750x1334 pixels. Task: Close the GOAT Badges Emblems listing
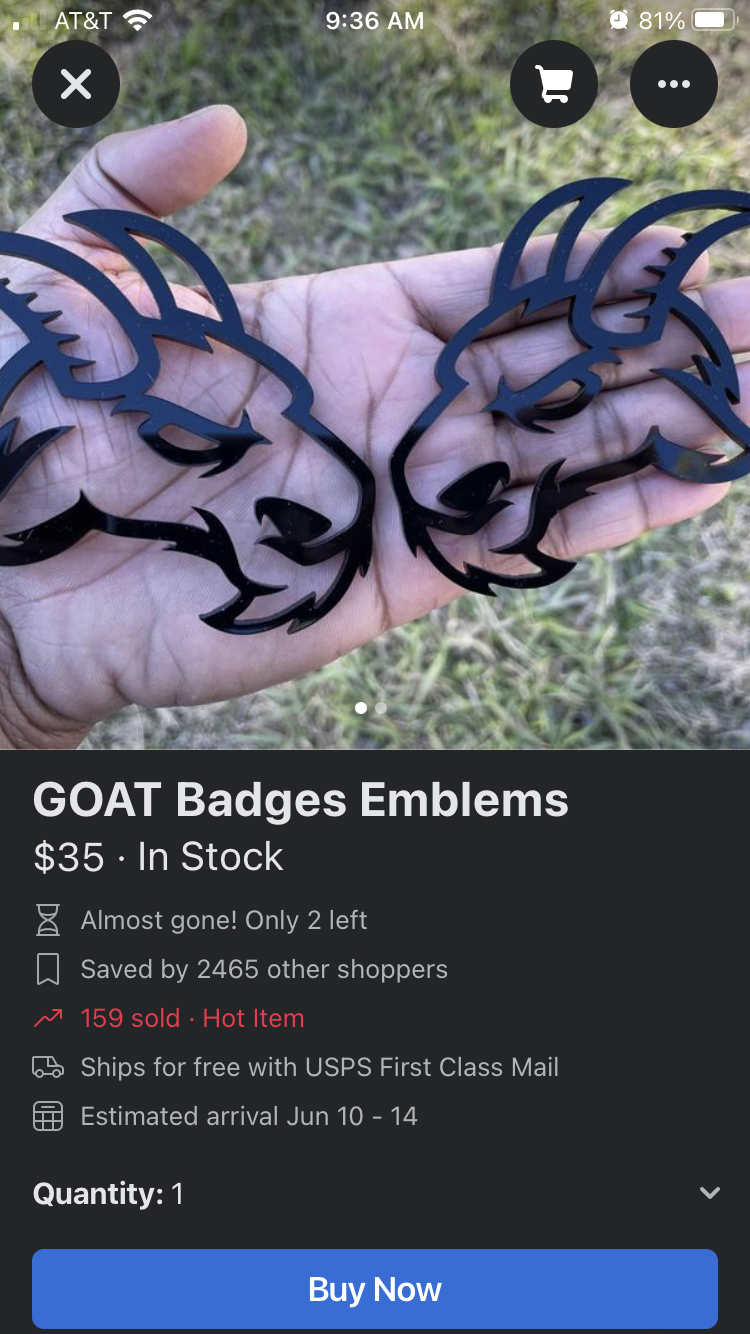[76, 84]
